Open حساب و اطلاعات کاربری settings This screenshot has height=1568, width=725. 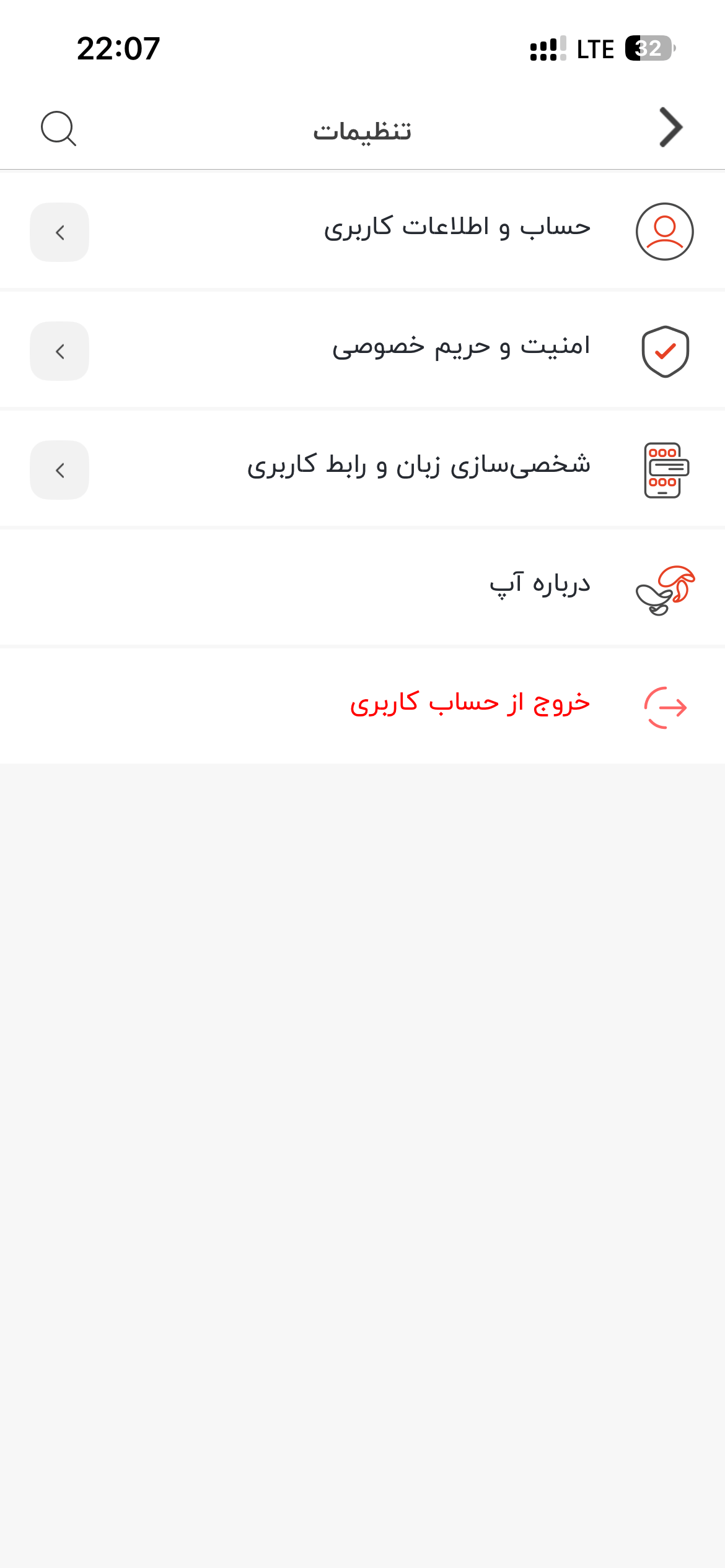(x=362, y=231)
